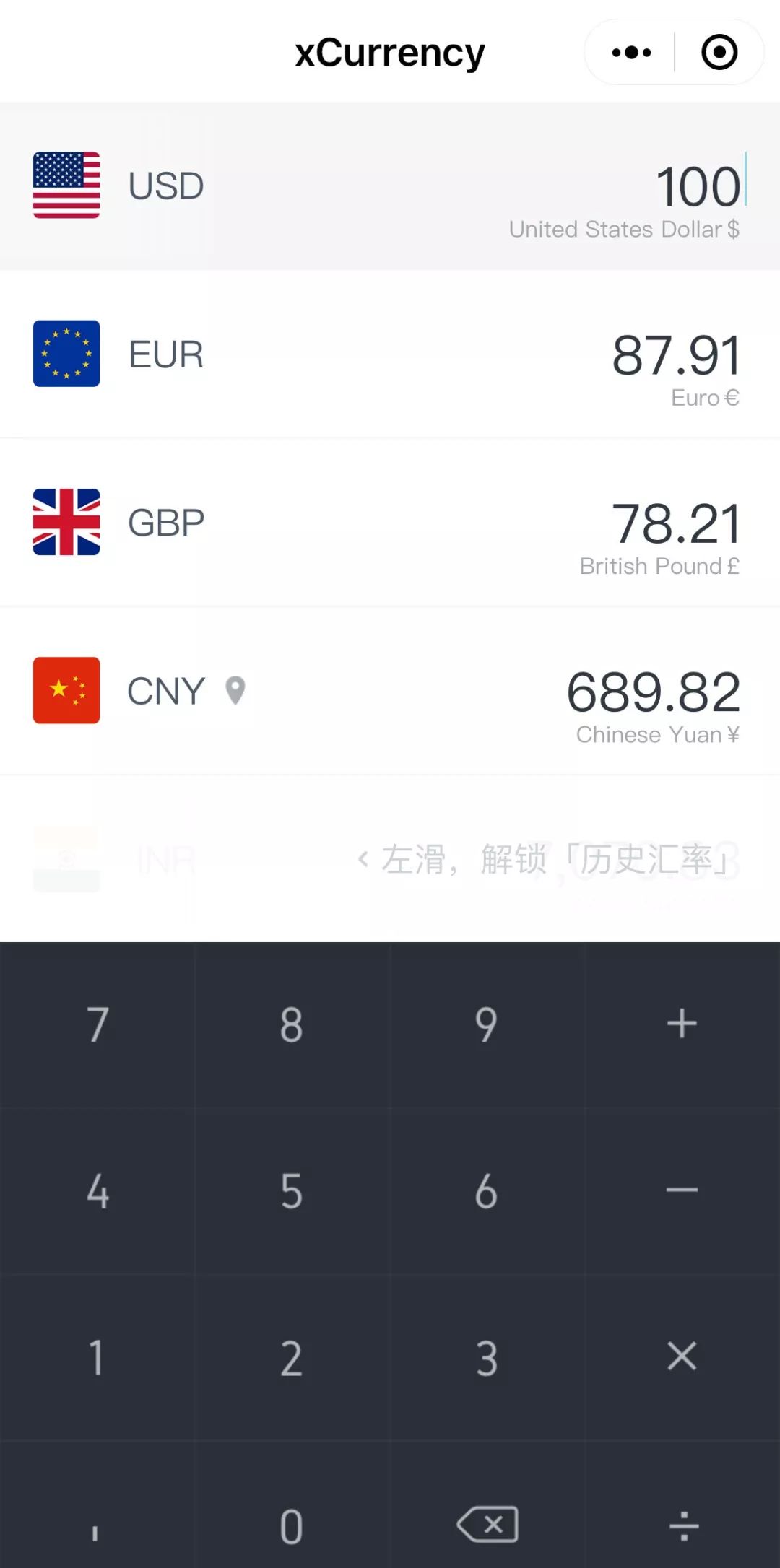Image resolution: width=780 pixels, height=1568 pixels.
Task: Click the circular exit icon in the capsule
Action: pos(718,51)
